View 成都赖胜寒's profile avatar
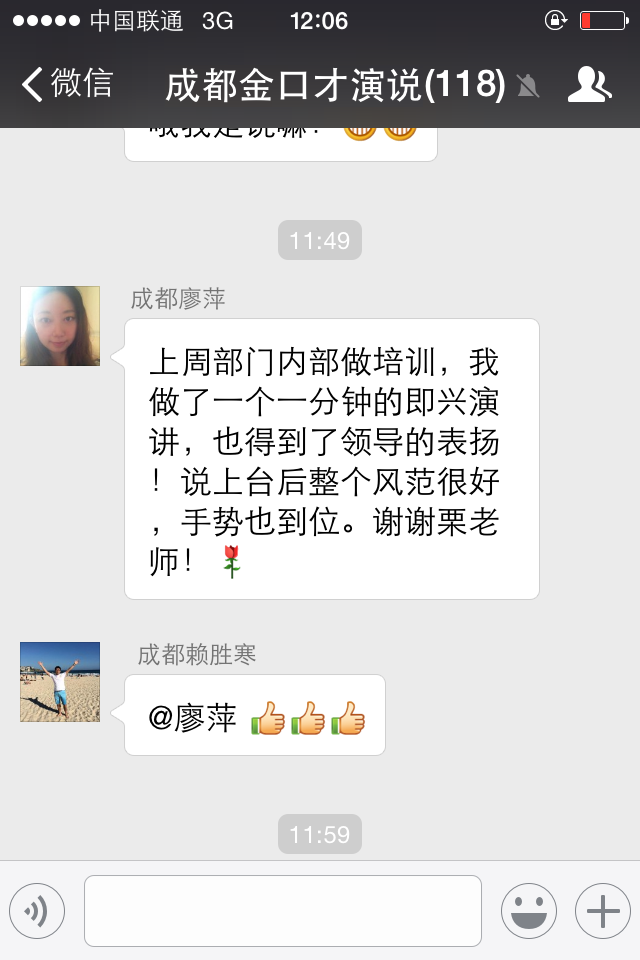 (60, 681)
